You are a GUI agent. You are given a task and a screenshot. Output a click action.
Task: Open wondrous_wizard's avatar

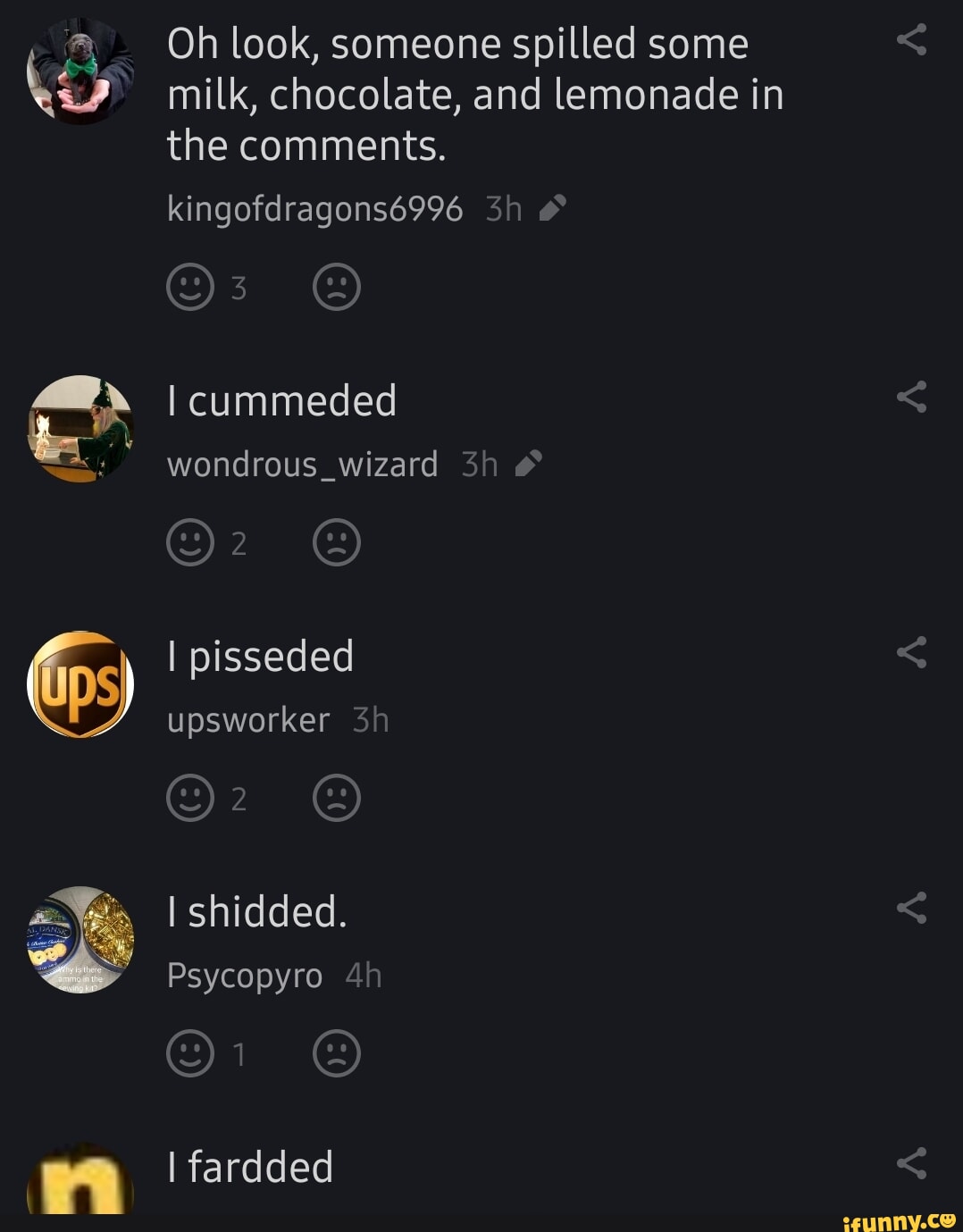click(80, 429)
